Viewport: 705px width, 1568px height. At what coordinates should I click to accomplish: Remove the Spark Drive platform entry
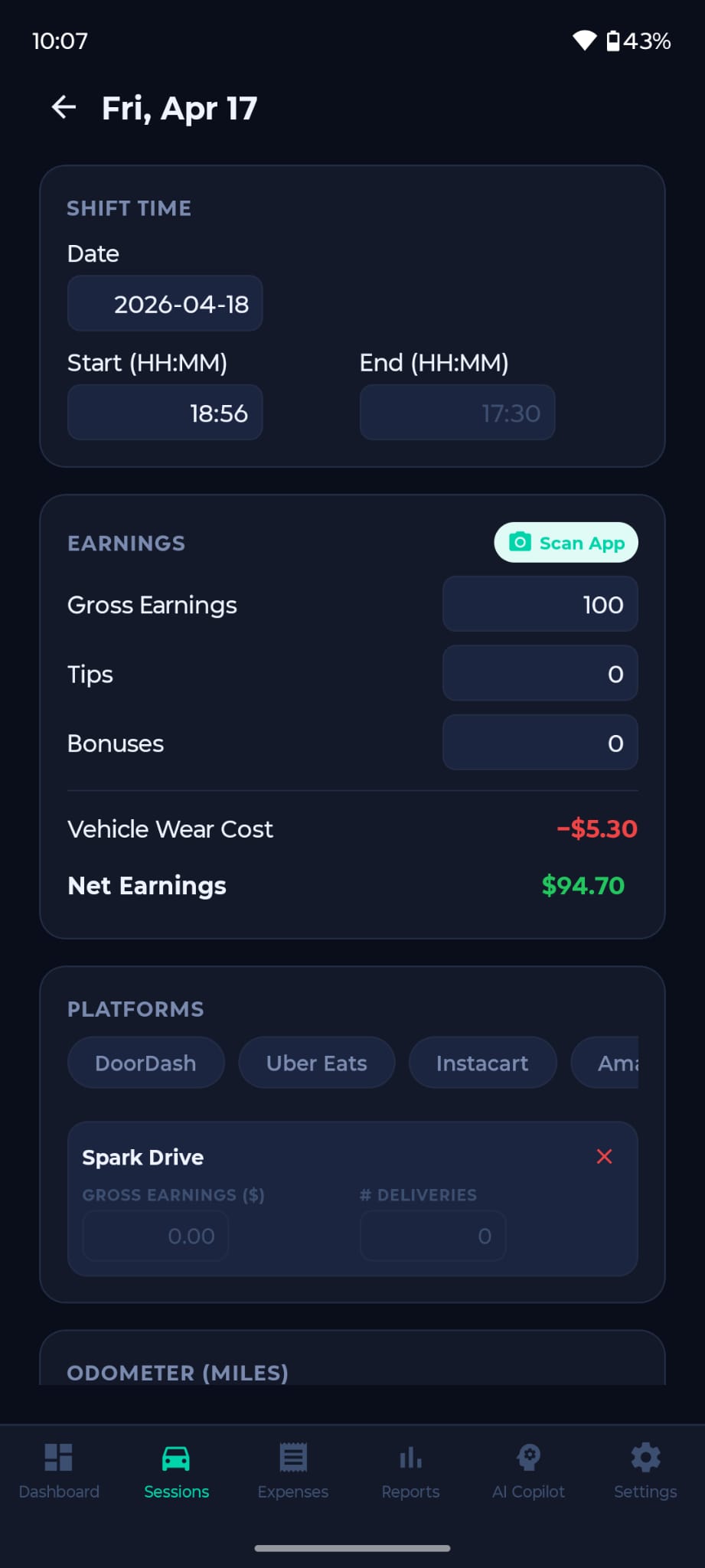coord(604,1156)
